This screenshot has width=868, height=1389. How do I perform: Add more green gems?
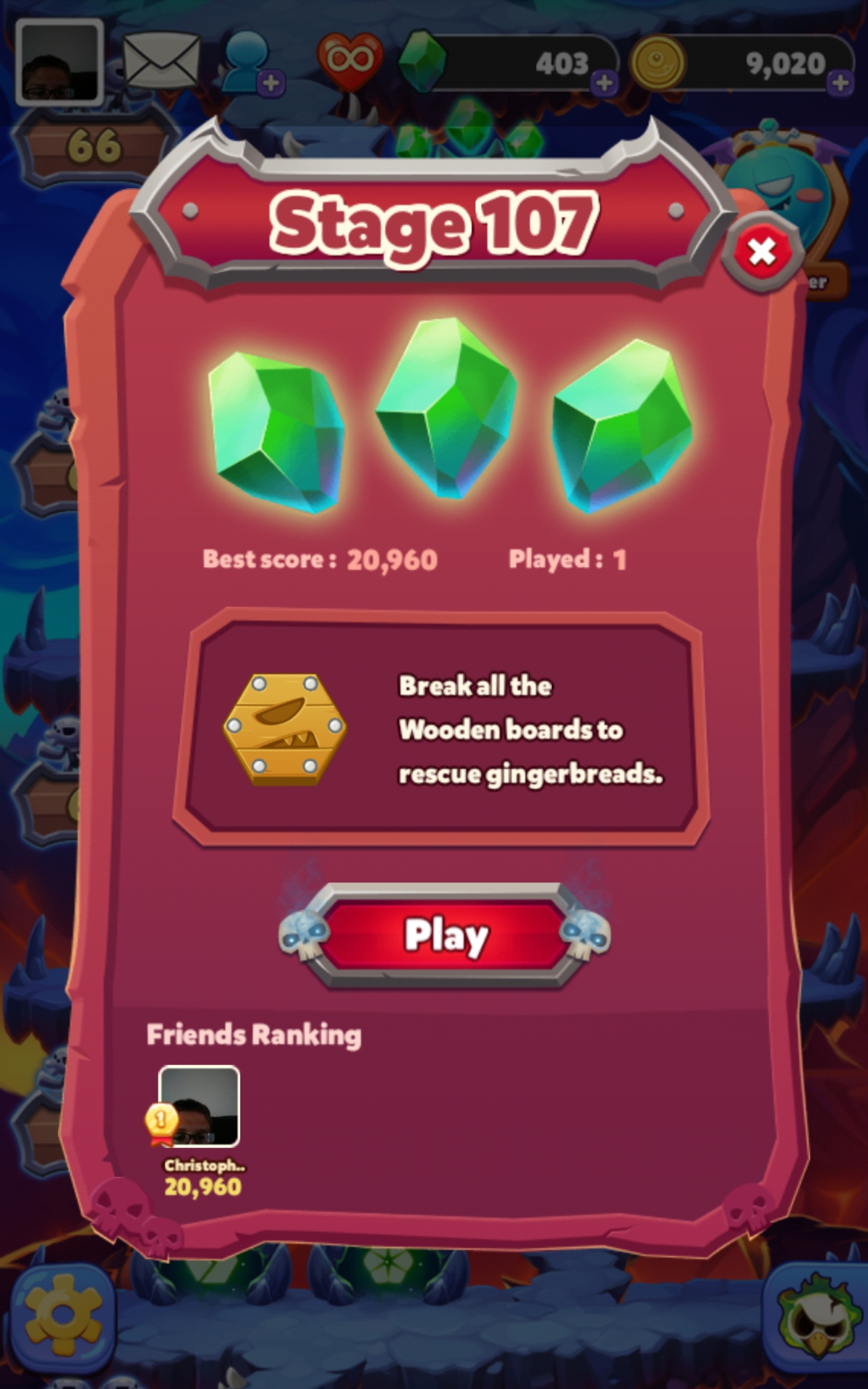point(604,82)
